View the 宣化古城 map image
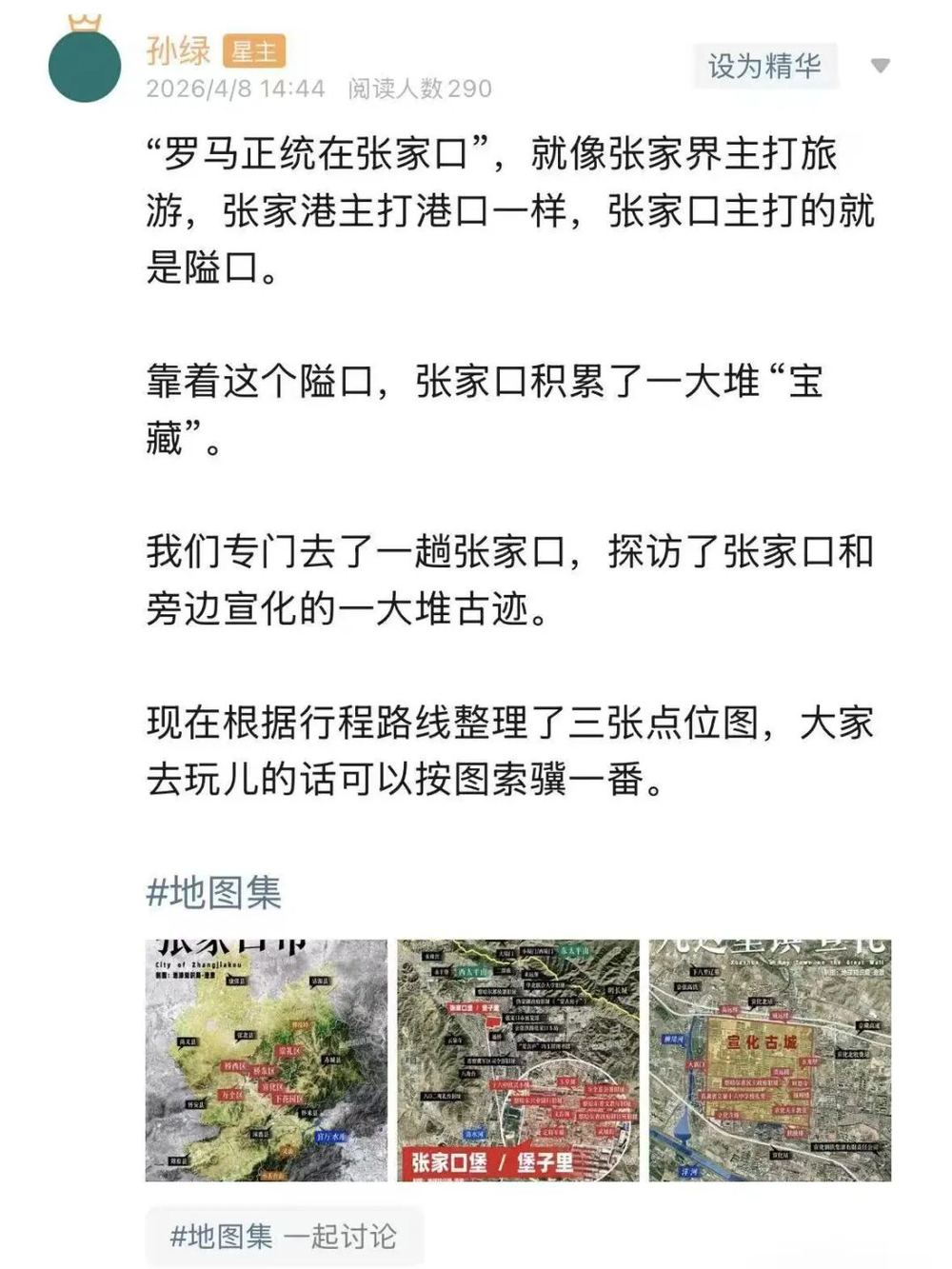 point(769,1061)
